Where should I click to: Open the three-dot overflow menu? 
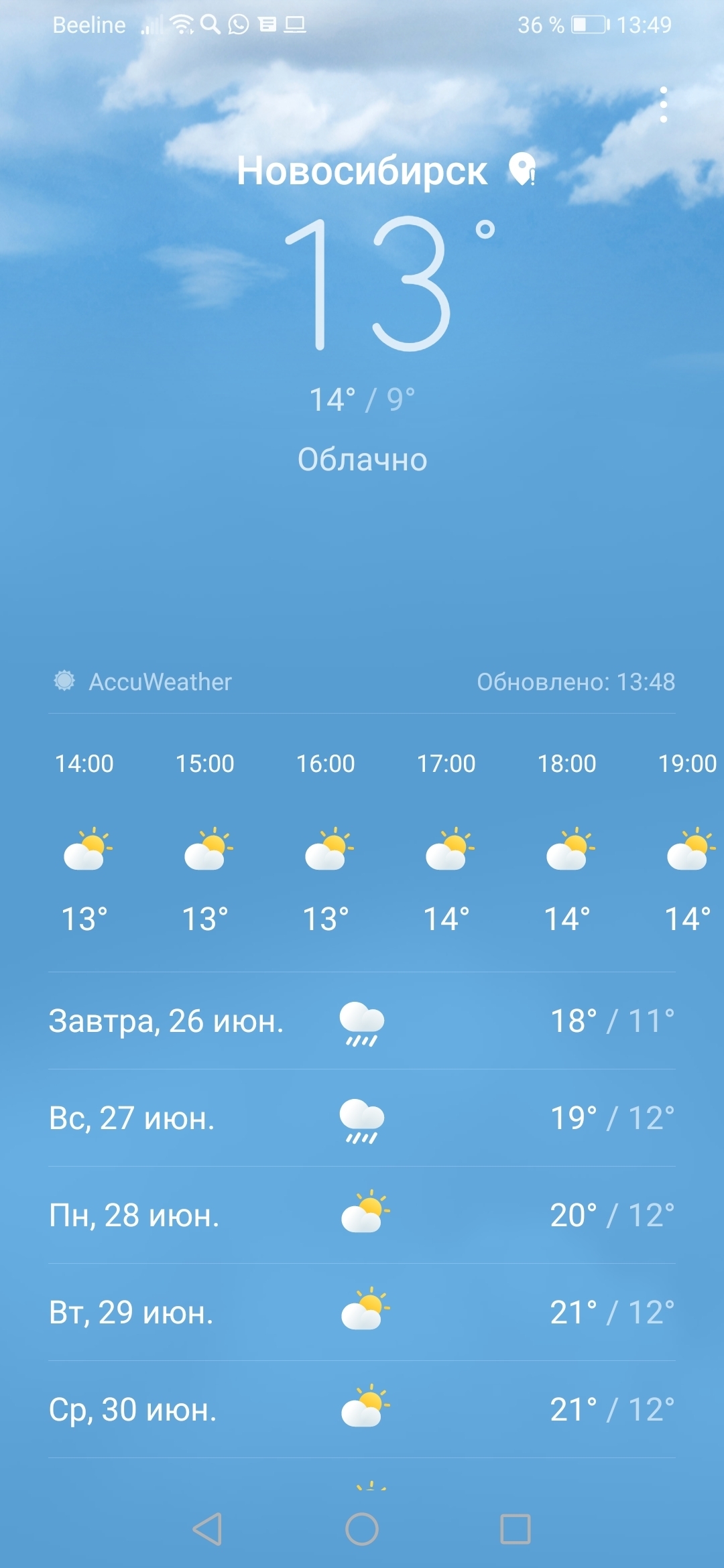click(663, 105)
